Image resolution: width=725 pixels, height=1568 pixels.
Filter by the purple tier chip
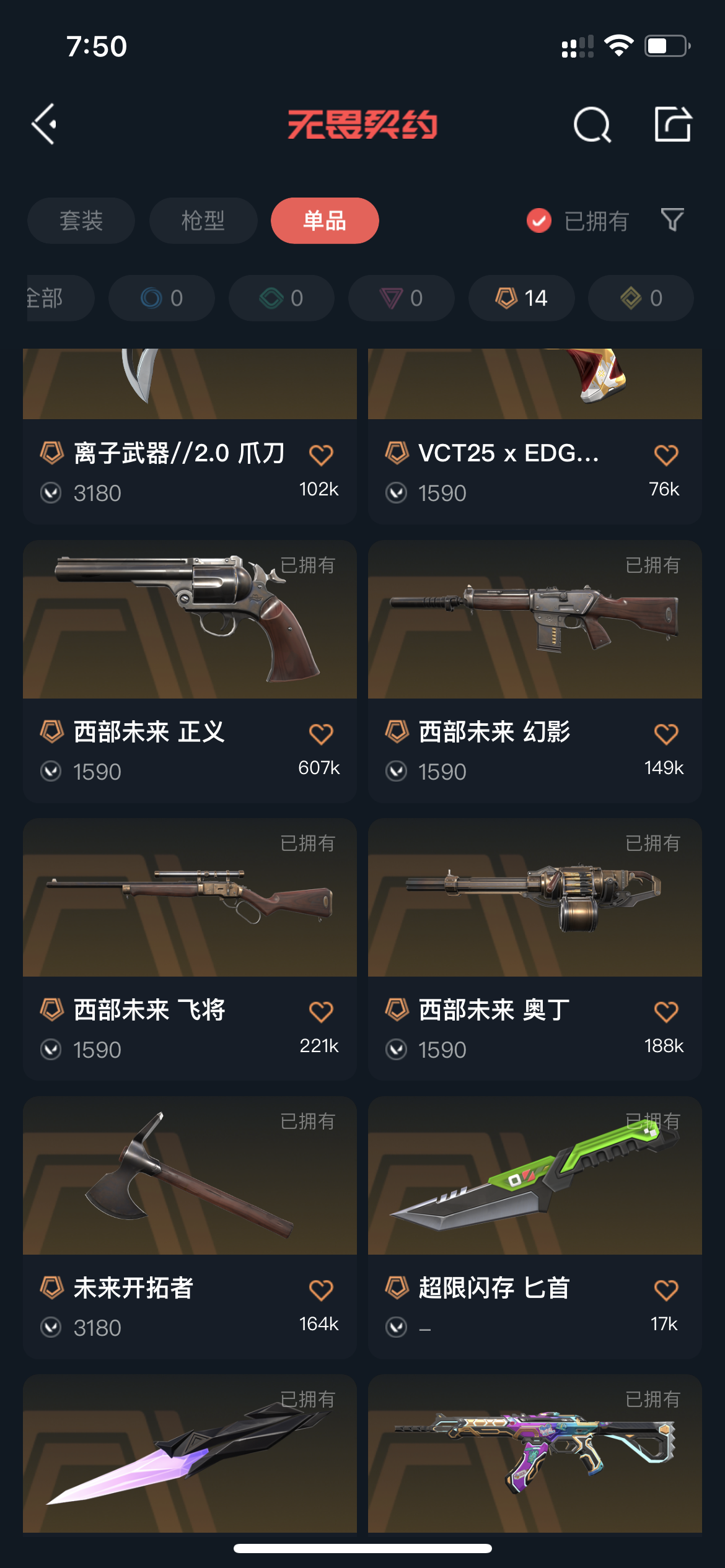coord(401,298)
